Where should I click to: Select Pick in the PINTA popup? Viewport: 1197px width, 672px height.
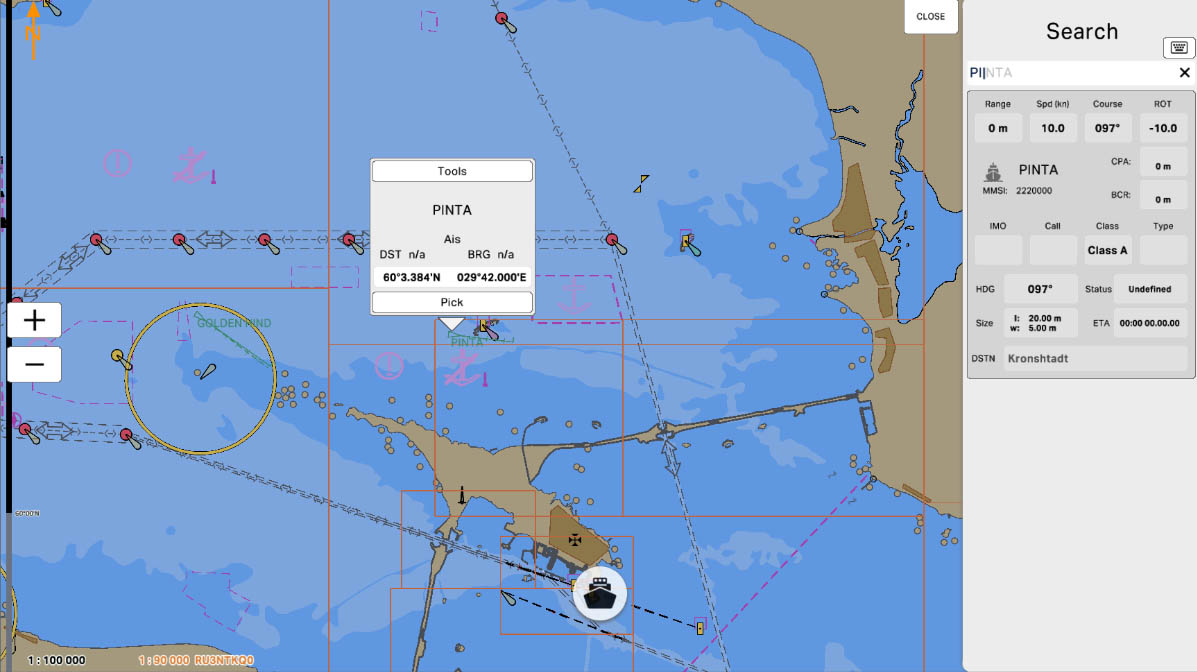452,302
